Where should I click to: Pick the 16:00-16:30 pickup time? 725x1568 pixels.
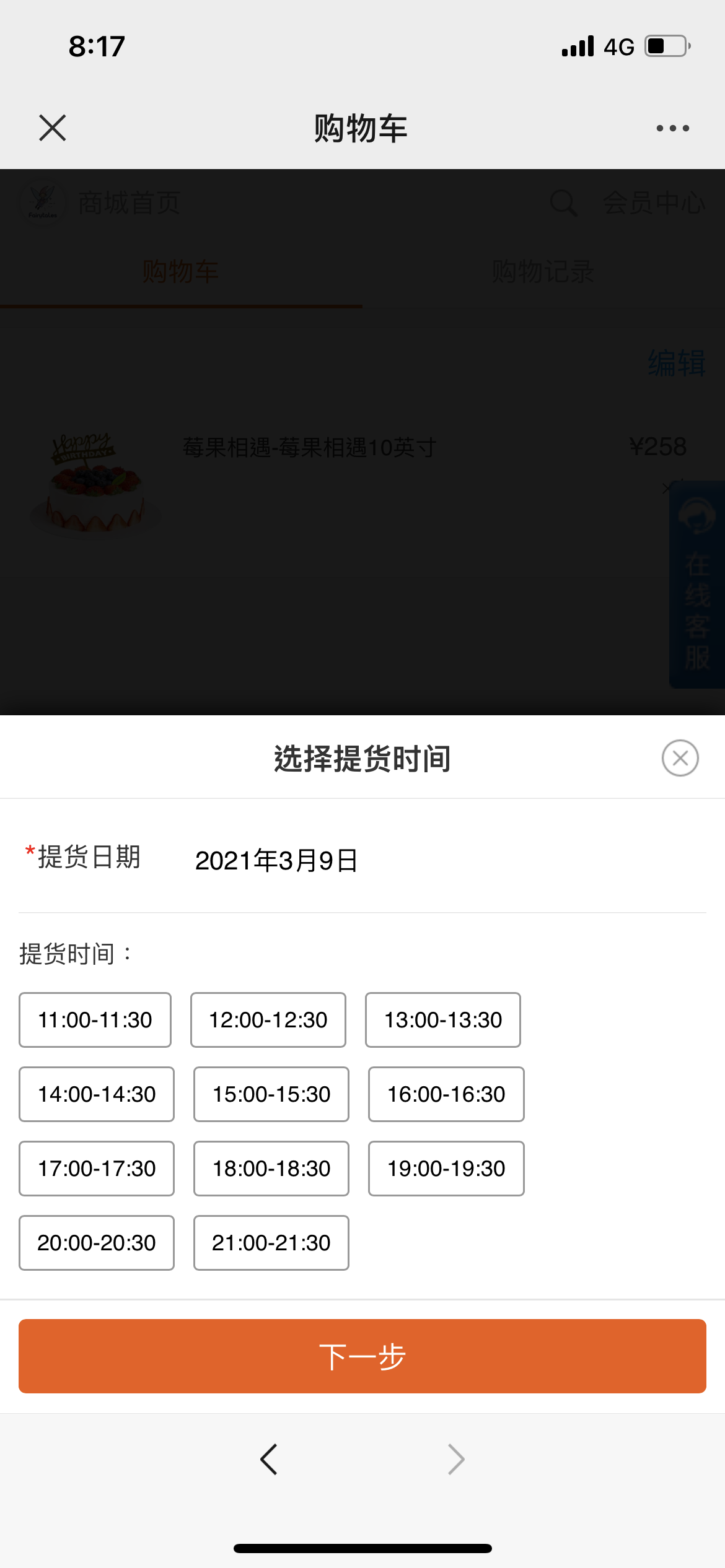pos(446,1094)
